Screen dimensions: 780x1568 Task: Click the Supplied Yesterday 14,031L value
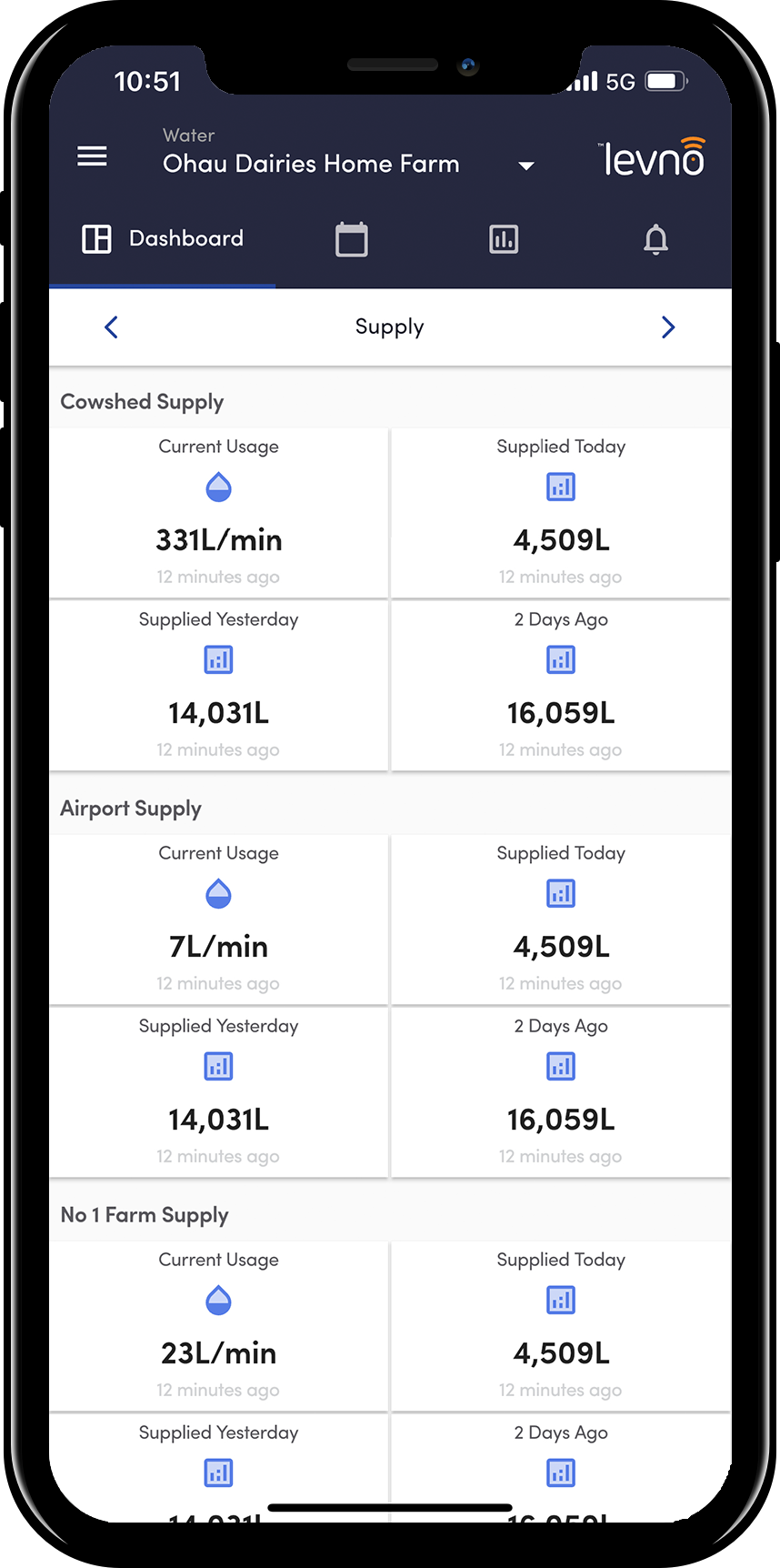pyautogui.click(x=218, y=712)
